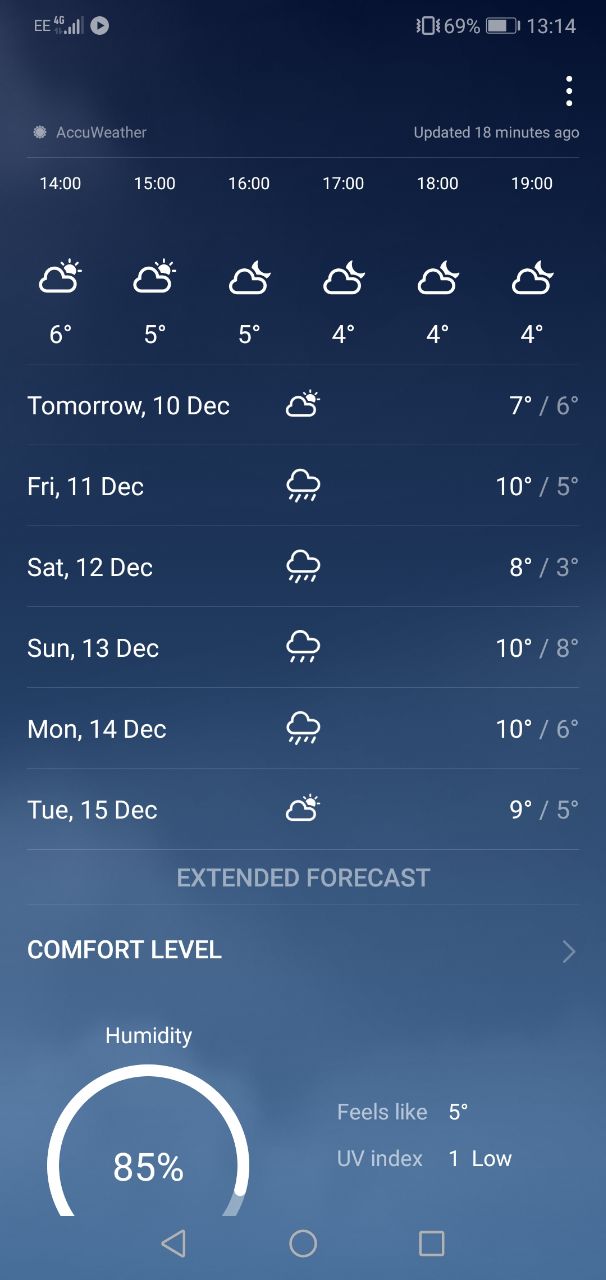Image resolution: width=606 pixels, height=1280 pixels.
Task: Open Tue, 15 Dec forecast
Action: pos(303,810)
